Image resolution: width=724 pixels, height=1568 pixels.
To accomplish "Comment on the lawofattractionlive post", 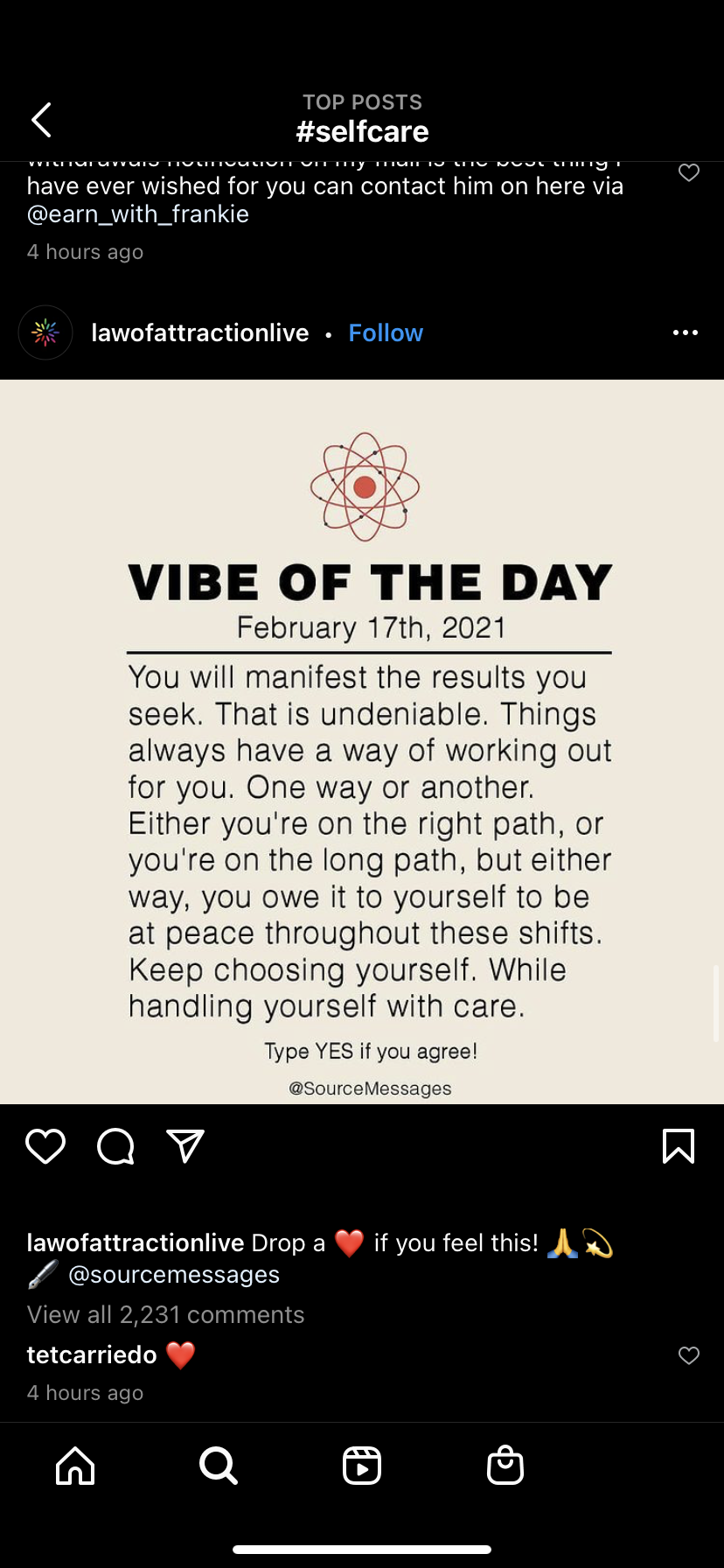I will tap(115, 1146).
